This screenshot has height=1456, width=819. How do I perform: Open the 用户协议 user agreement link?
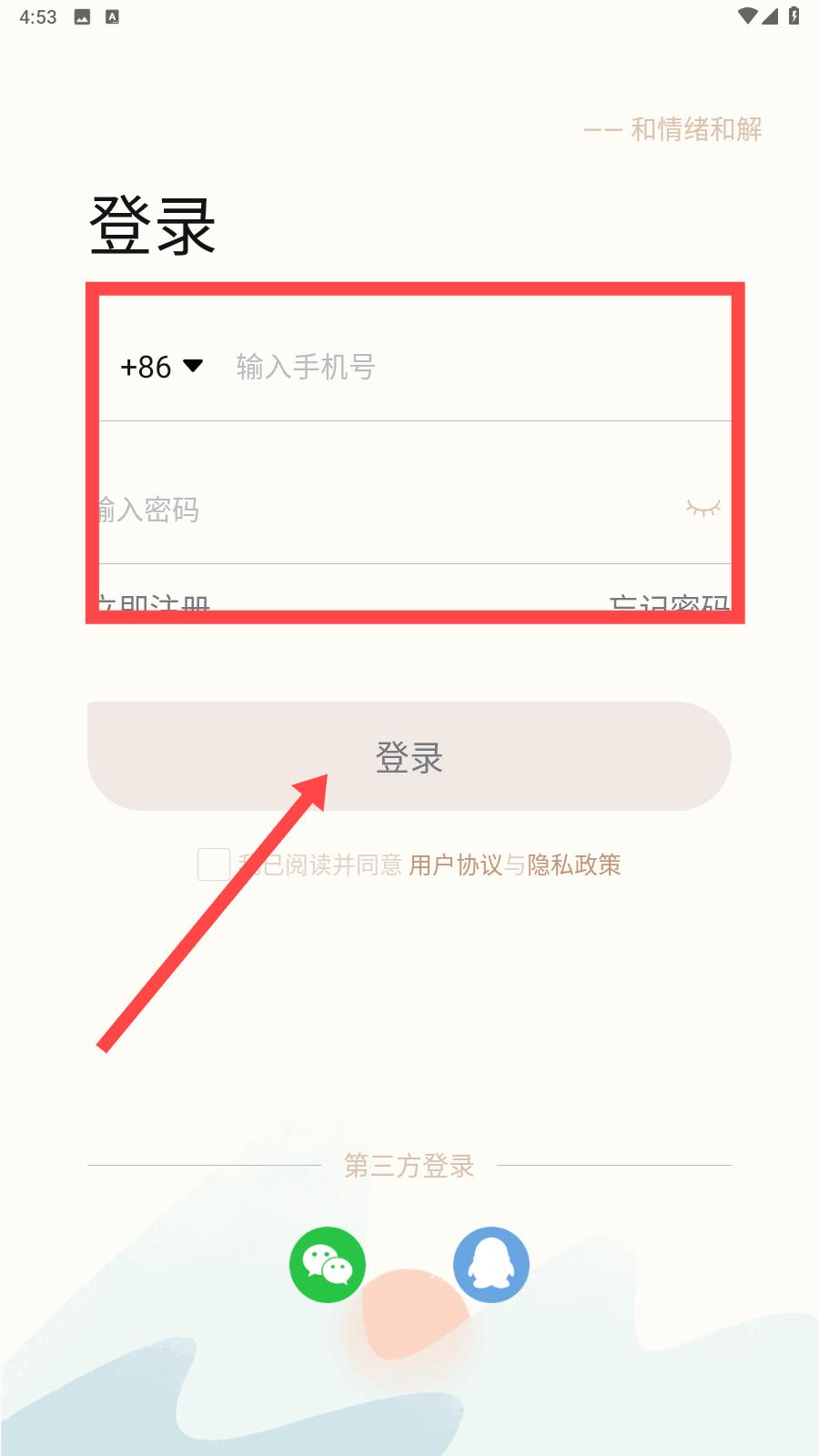pyautogui.click(x=455, y=864)
